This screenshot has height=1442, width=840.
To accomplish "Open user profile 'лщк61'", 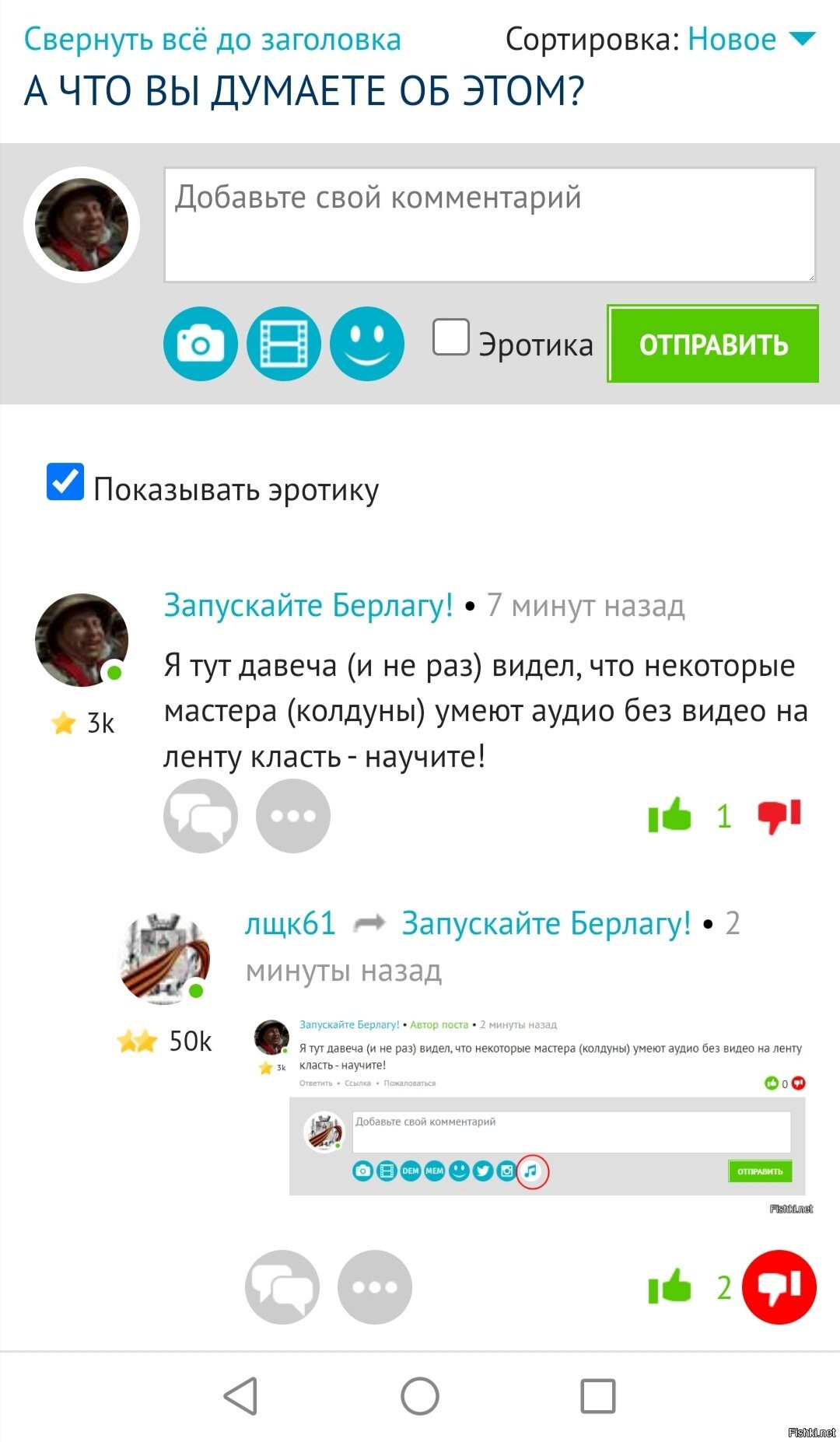I will (x=289, y=923).
